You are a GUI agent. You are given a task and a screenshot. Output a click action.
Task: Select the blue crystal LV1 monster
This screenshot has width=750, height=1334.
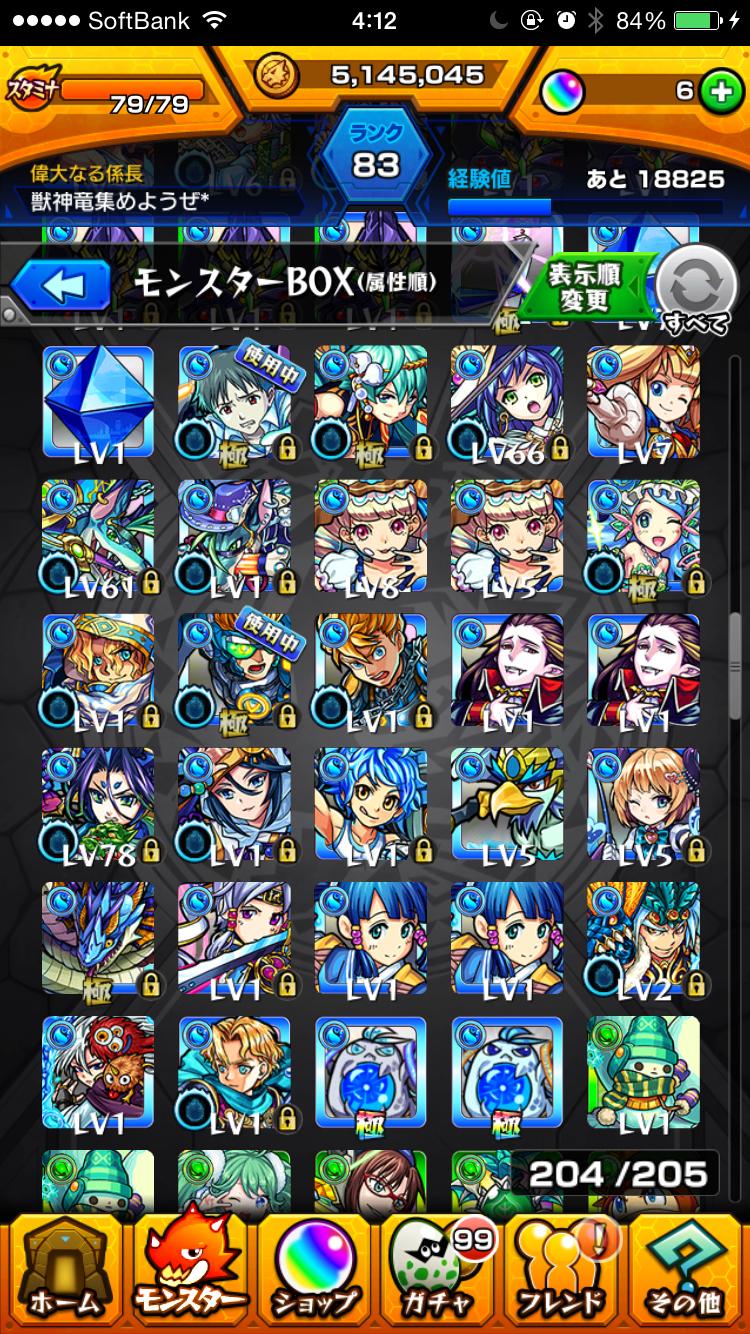coord(98,403)
